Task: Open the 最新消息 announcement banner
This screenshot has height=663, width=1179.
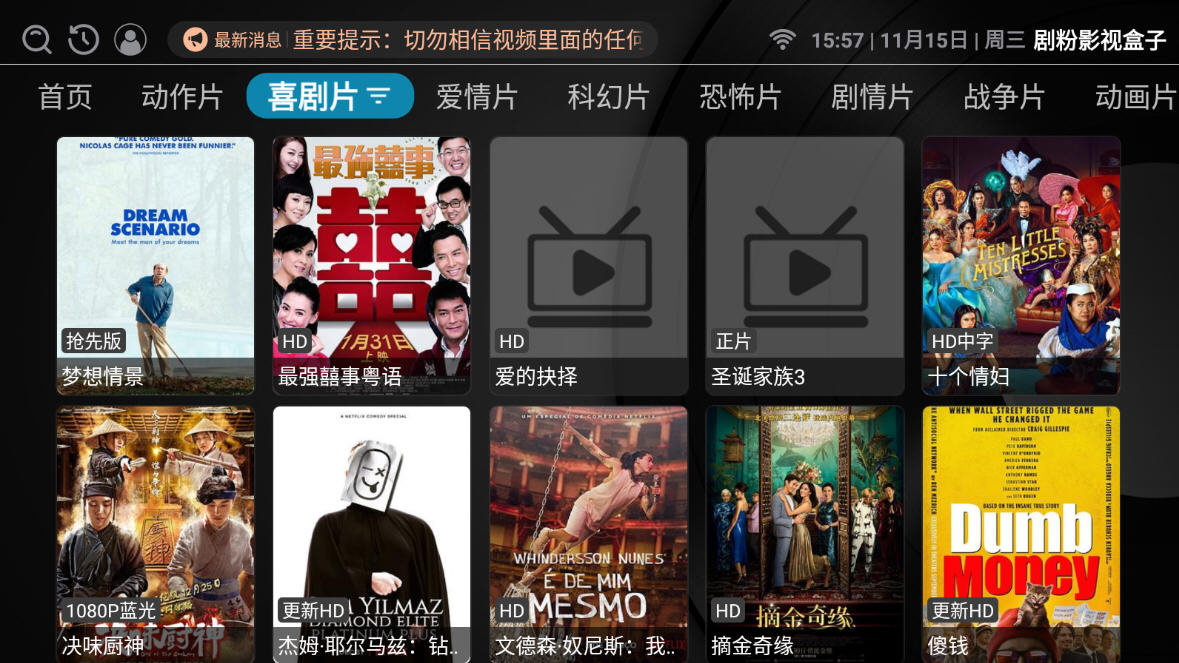Action: (x=412, y=40)
